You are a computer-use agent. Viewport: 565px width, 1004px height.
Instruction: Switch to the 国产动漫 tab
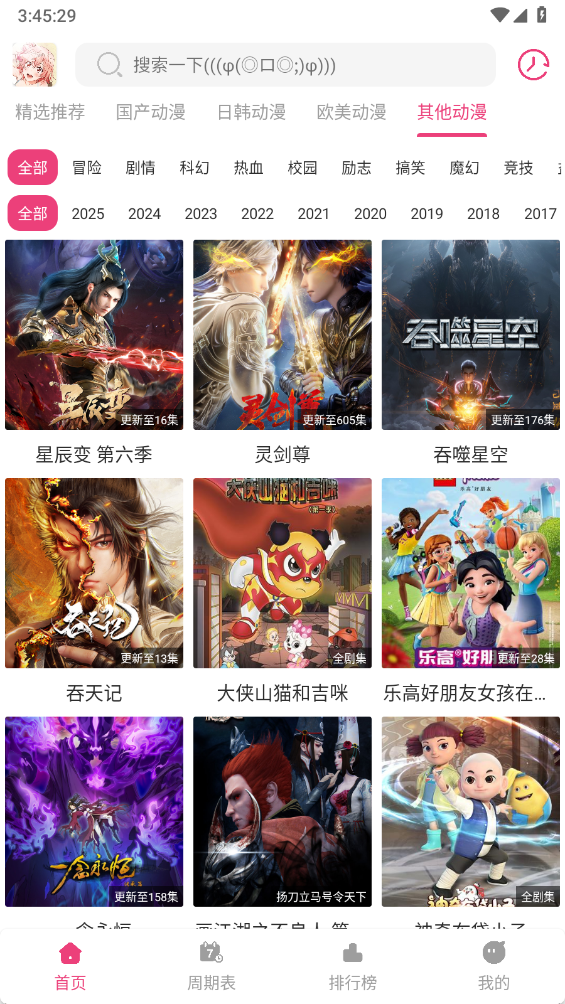click(x=151, y=112)
